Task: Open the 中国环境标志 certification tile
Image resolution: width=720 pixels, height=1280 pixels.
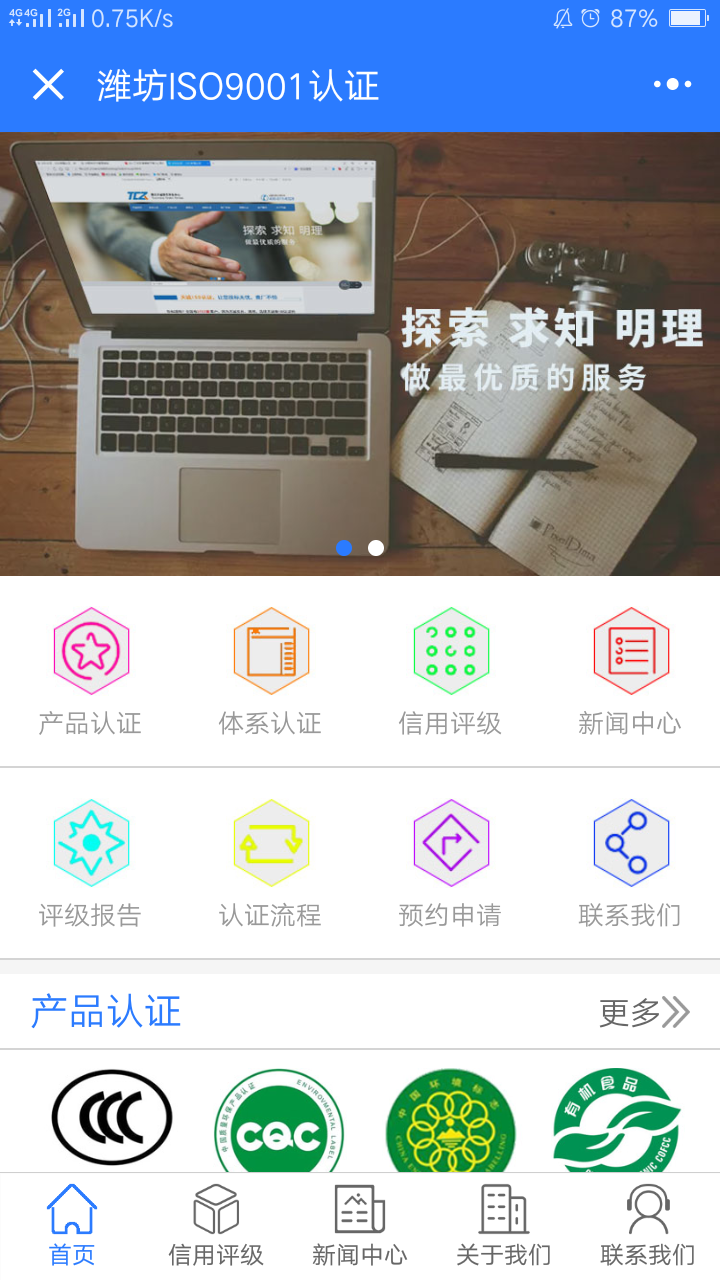Action: click(450, 1125)
